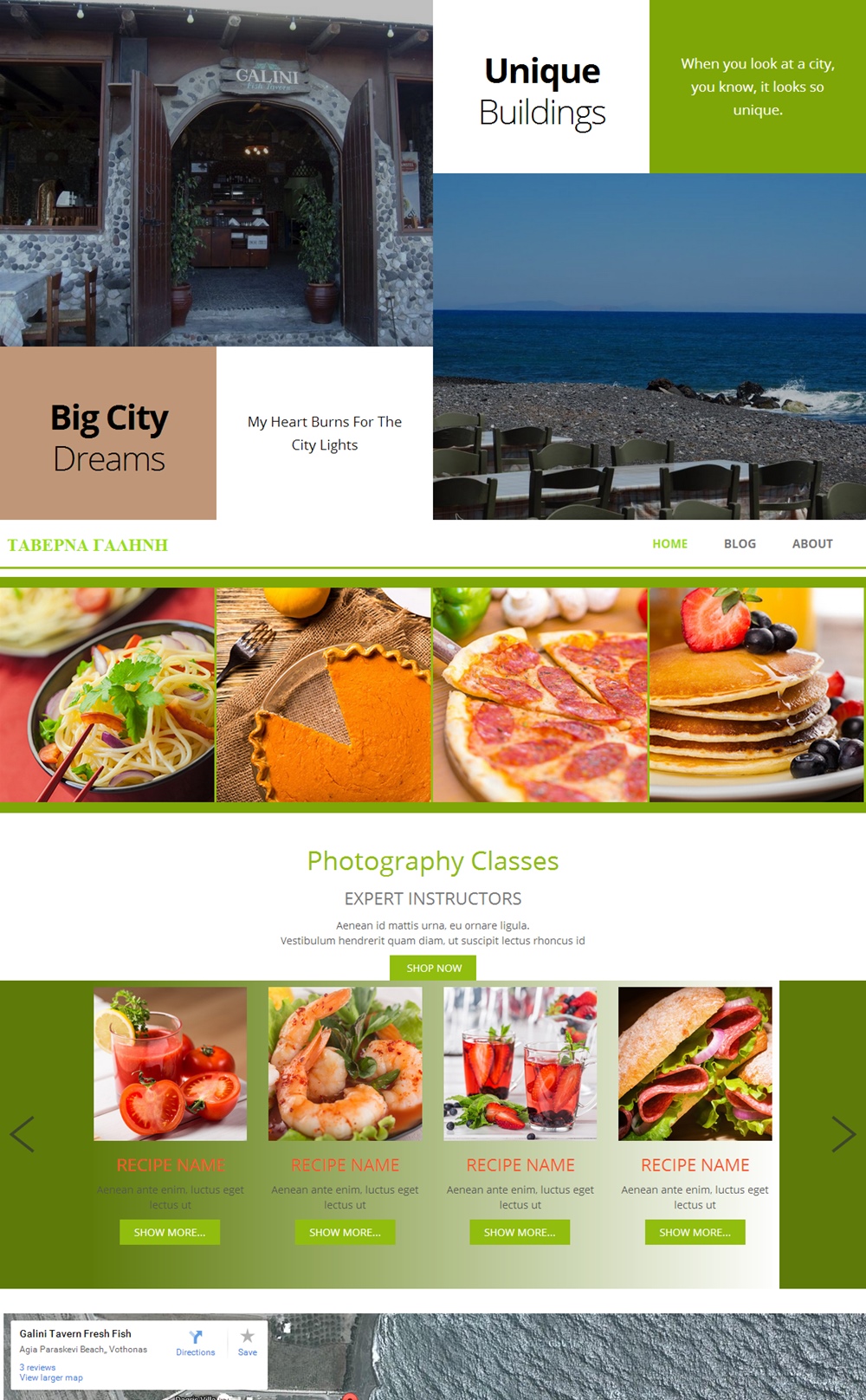Screen dimensions: 866x1400
Task: Open the shrimp salad recipe image
Action: point(345,1064)
